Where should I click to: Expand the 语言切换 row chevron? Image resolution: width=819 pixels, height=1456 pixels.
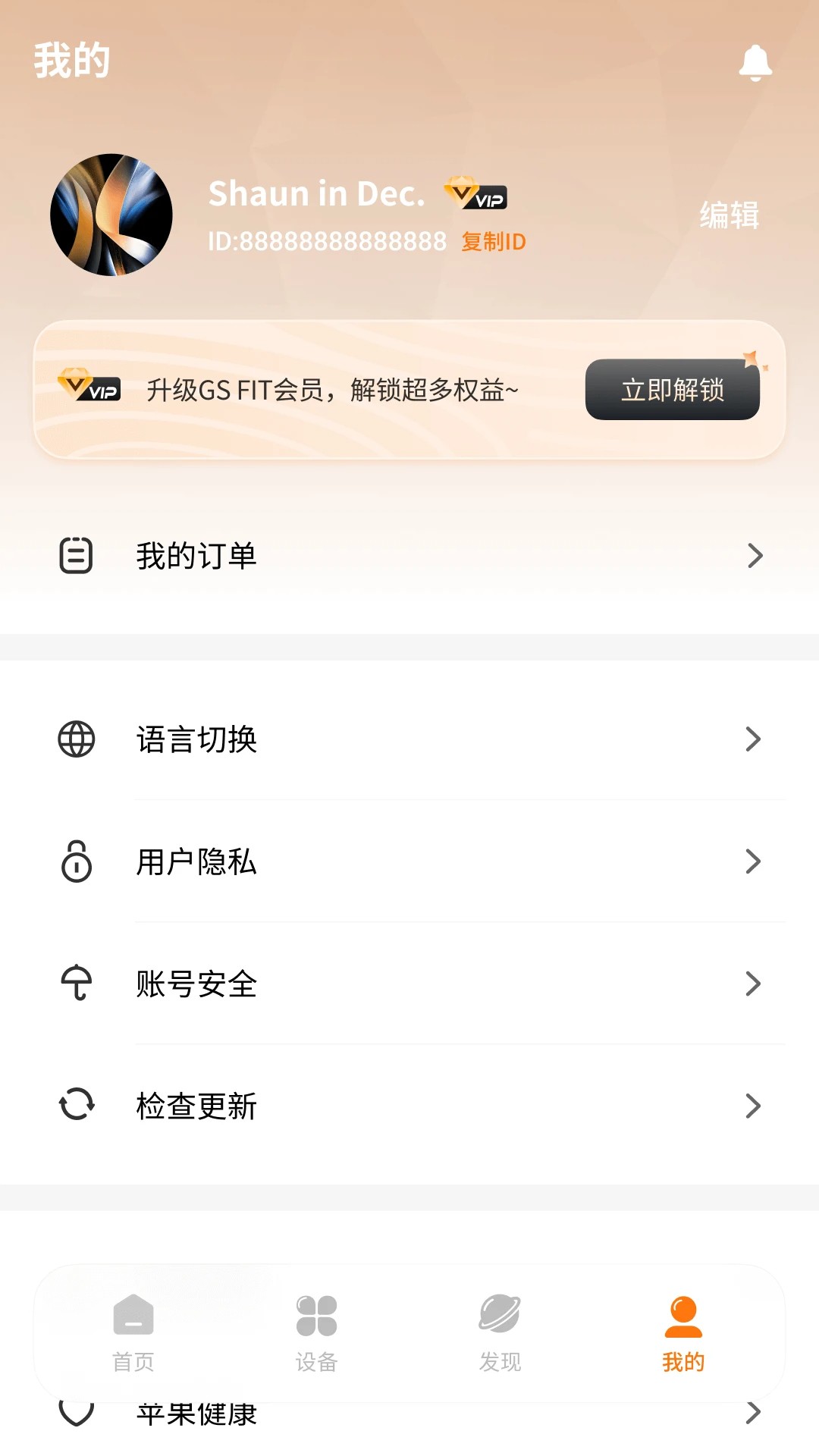[x=755, y=739]
